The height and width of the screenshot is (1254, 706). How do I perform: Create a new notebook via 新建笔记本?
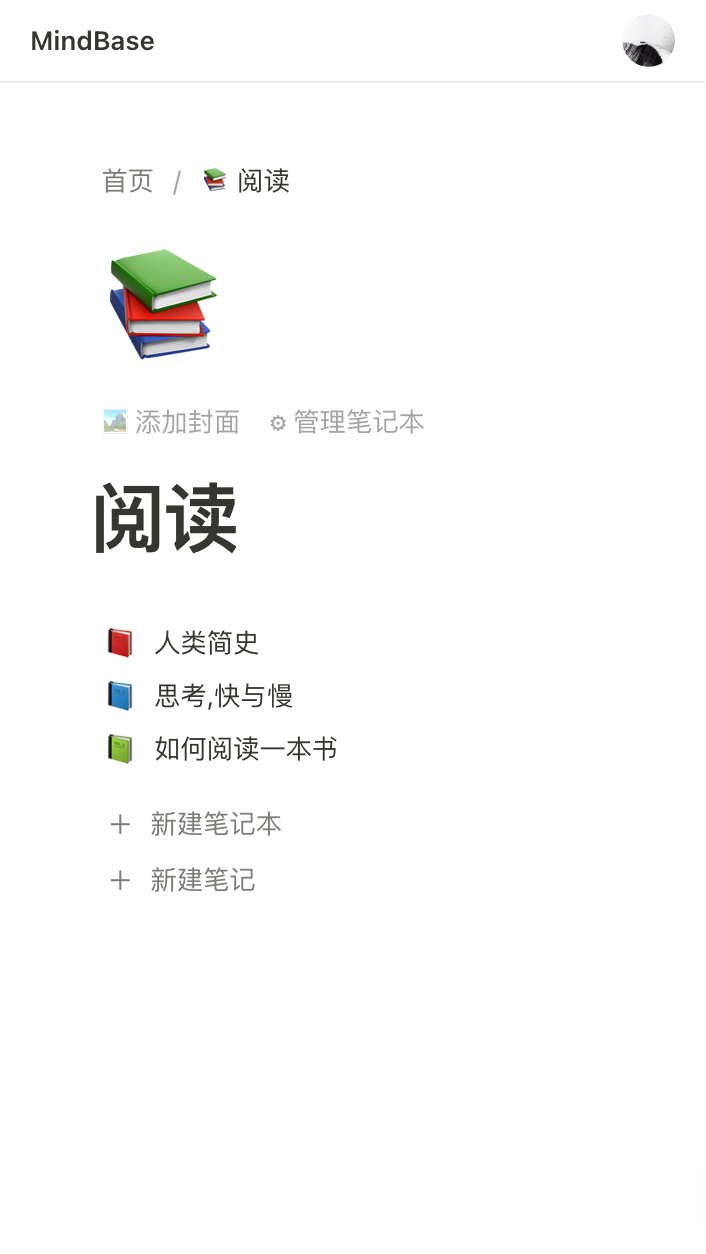pyautogui.click(x=214, y=824)
